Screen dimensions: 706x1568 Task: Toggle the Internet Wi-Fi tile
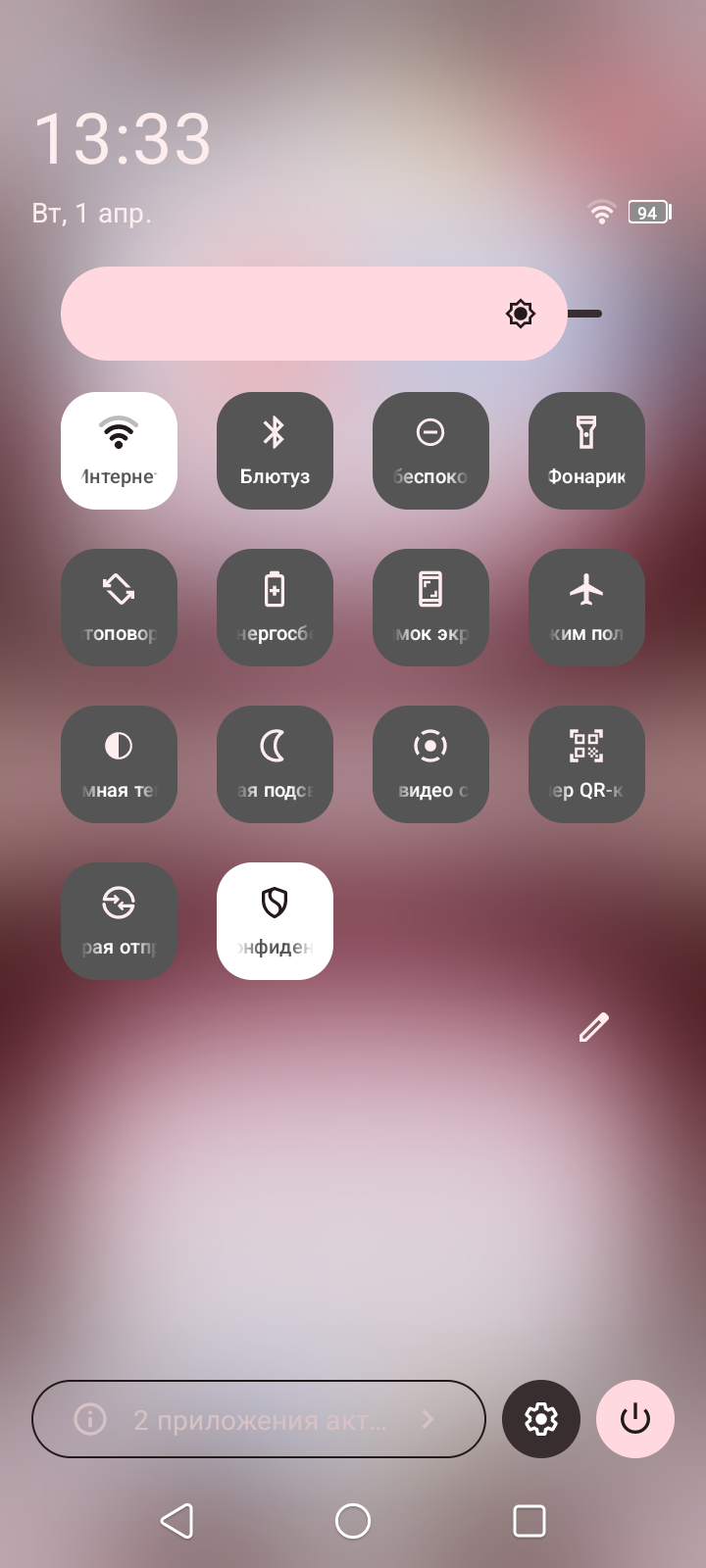pos(119,451)
